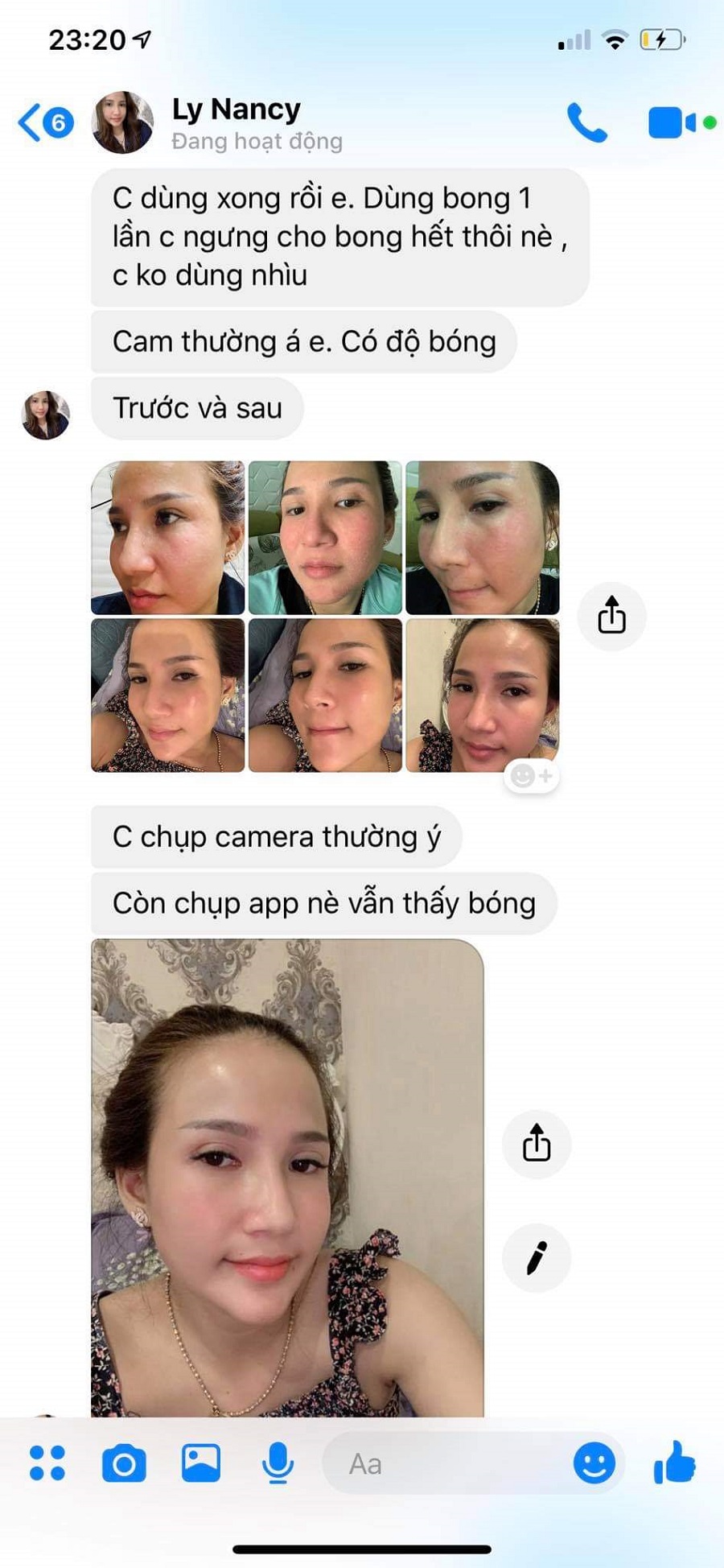Open the four-dots more options menu
Screen dimensions: 724x1568
coord(47,1463)
